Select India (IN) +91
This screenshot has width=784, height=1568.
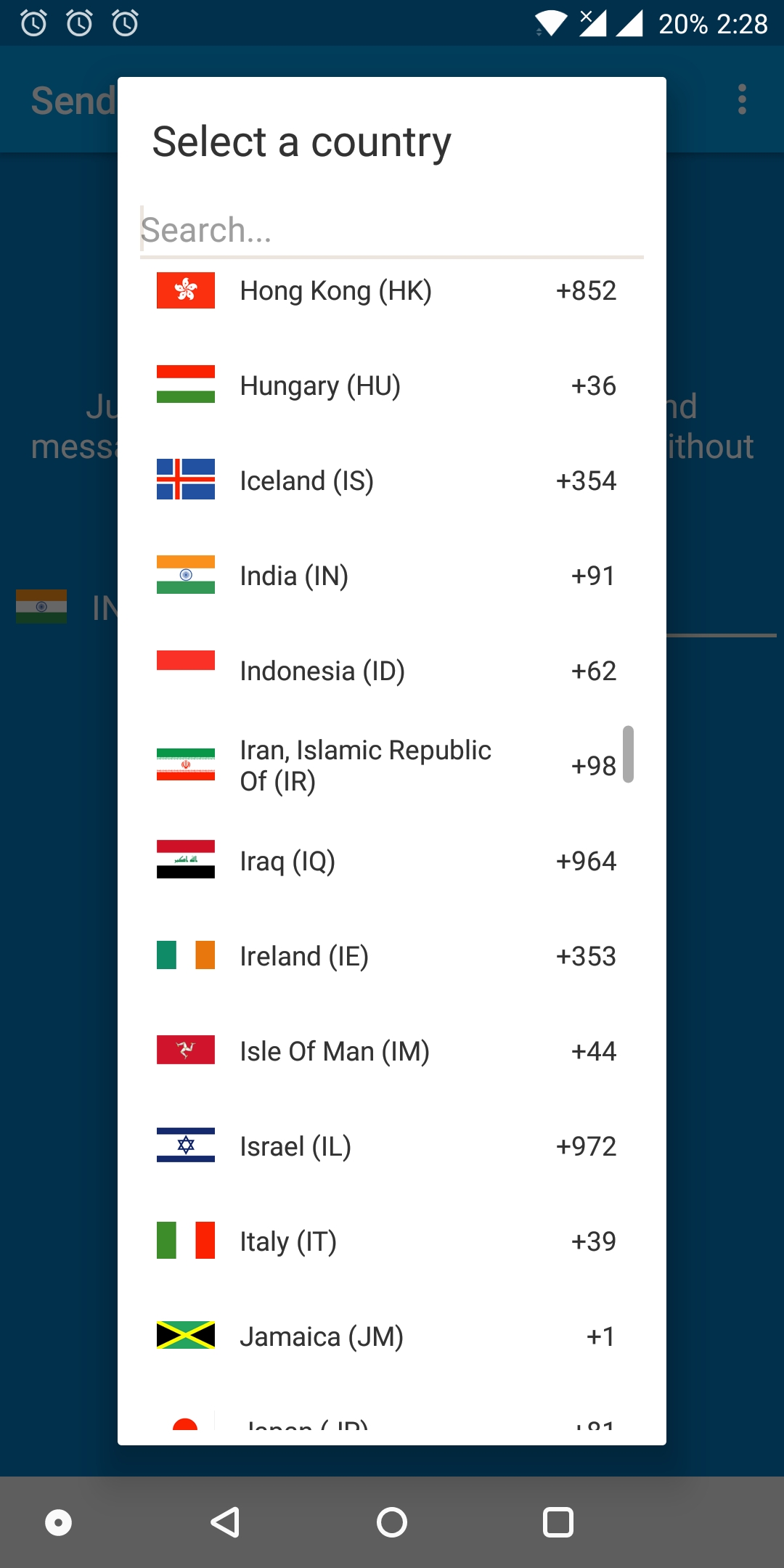point(392,576)
